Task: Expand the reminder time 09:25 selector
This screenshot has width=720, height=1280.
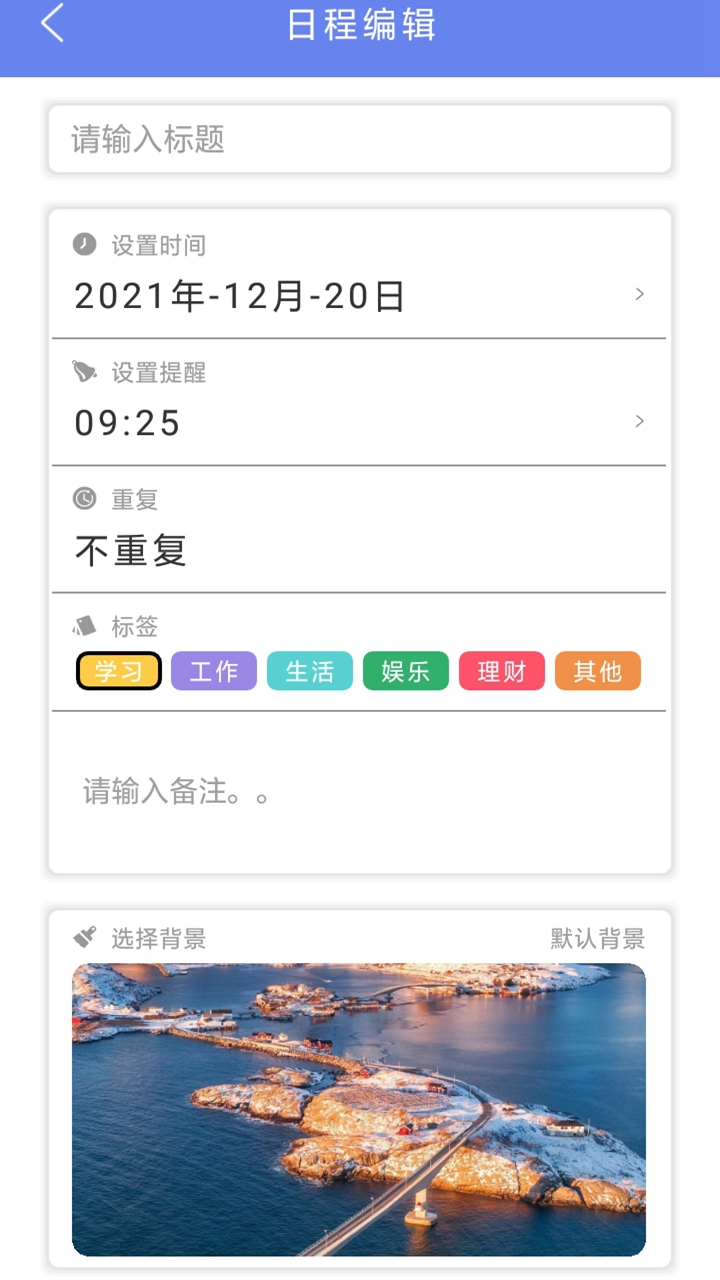Action: point(360,422)
